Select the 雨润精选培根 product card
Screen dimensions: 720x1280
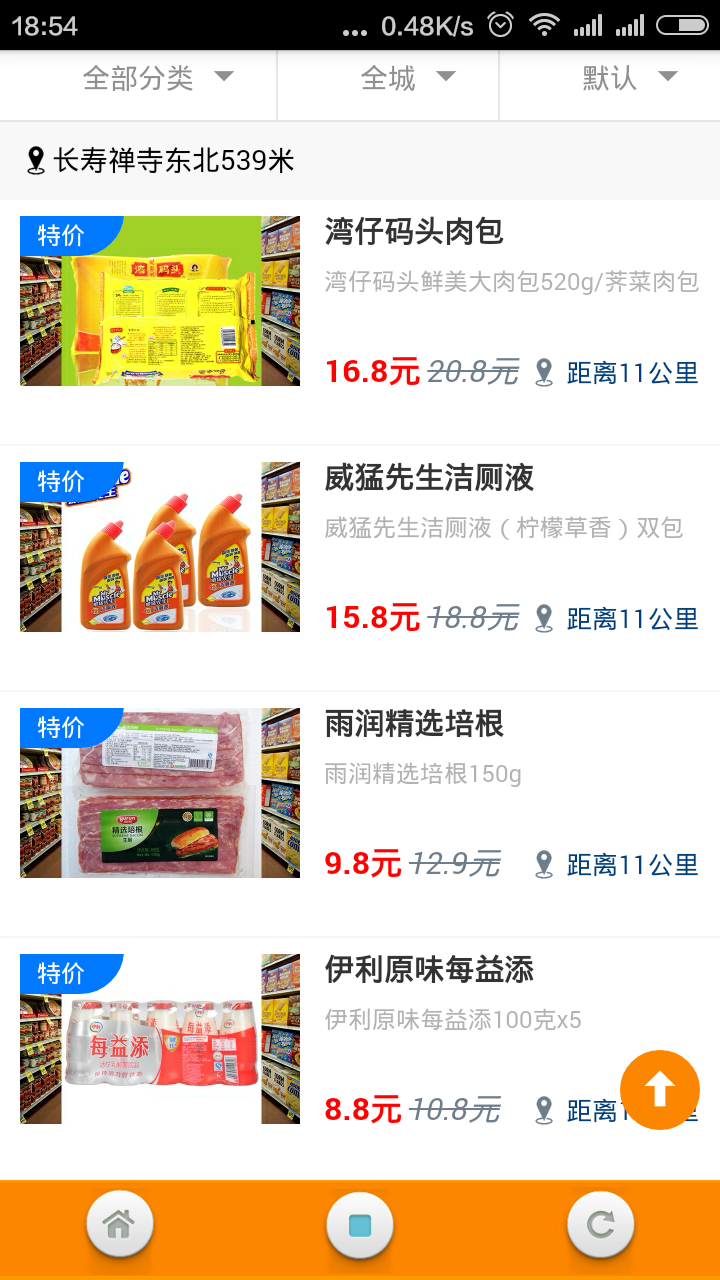(x=360, y=794)
